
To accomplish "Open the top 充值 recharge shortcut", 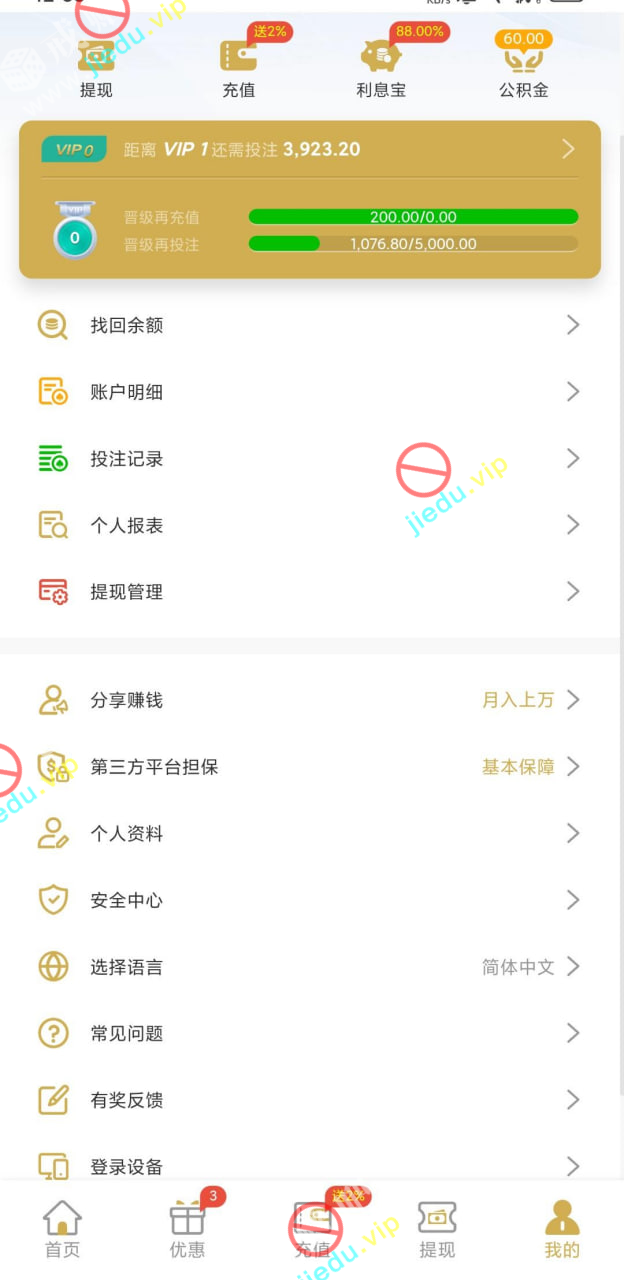I will (x=239, y=68).
